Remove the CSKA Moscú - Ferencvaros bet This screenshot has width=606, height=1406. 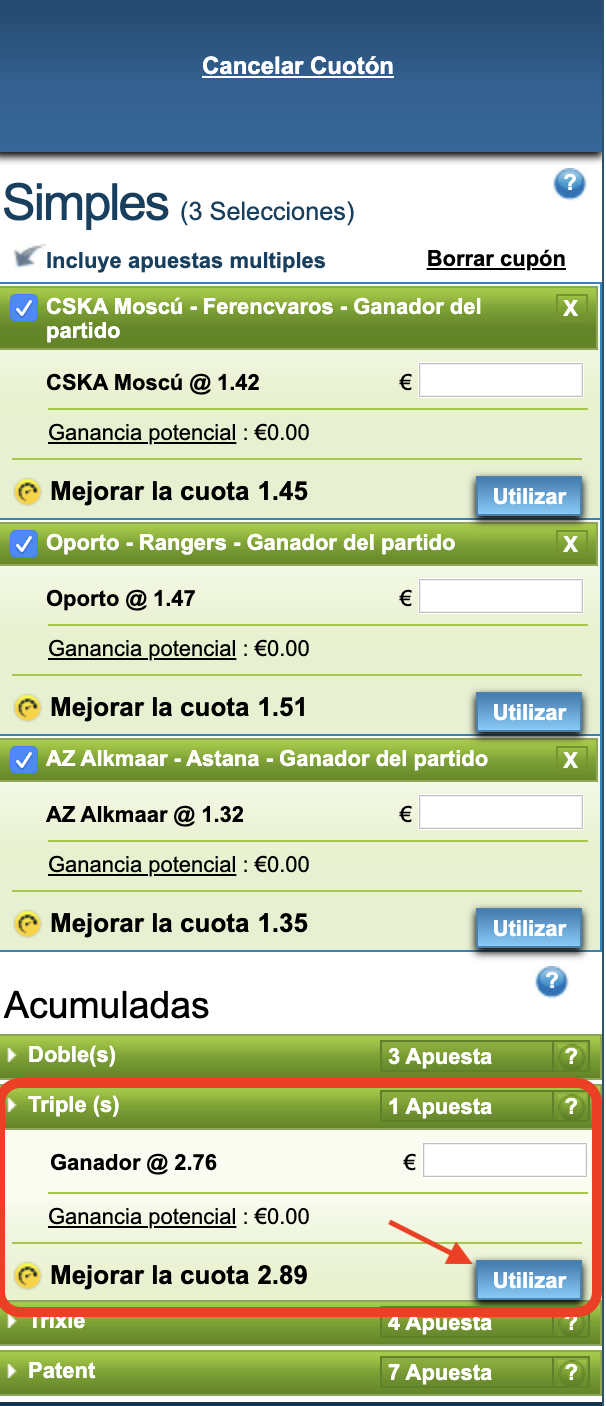click(570, 308)
